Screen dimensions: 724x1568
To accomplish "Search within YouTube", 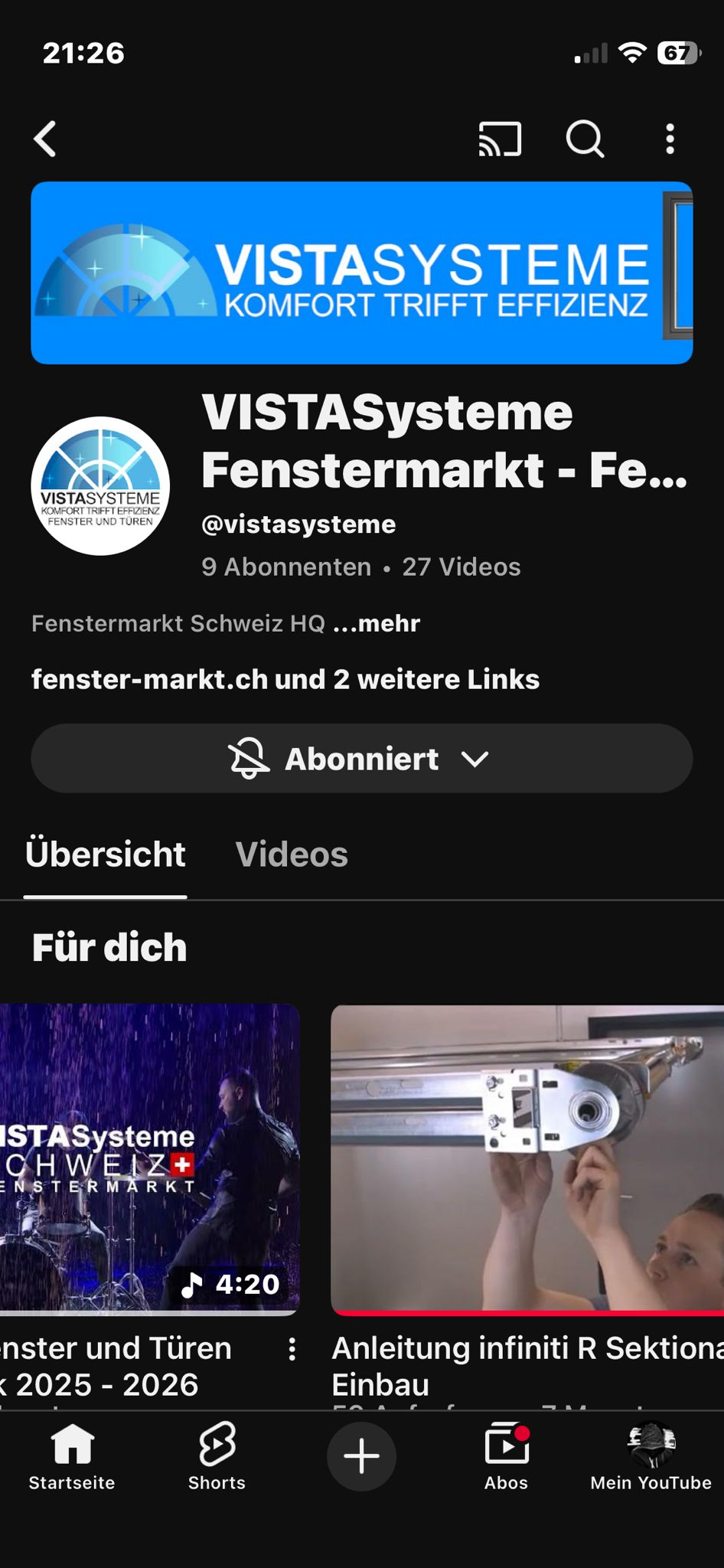I will [x=585, y=139].
